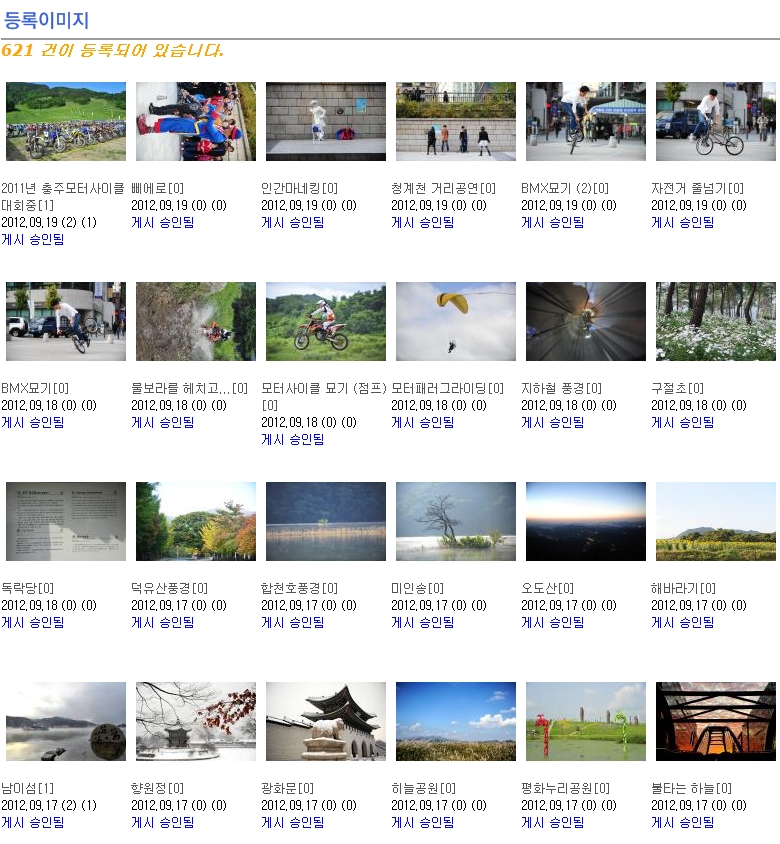Viewport: 780px width, 844px height.
Task: Open the 지하철 풍경 thumbnail
Action: [x=586, y=321]
